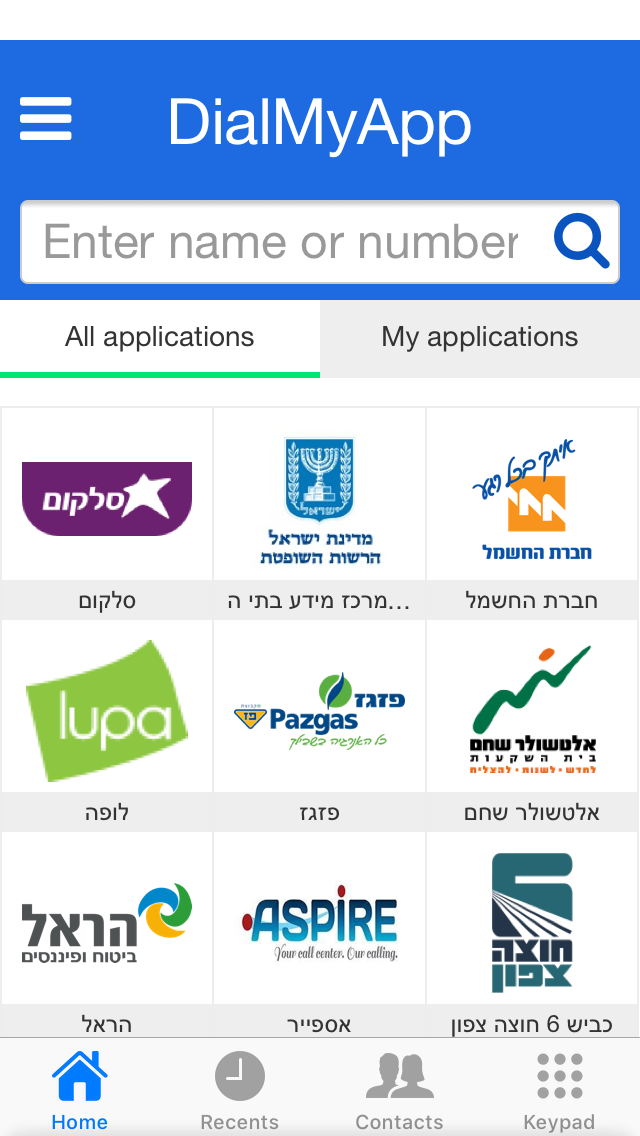
Task: Select the All applications tab
Action: click(x=160, y=338)
